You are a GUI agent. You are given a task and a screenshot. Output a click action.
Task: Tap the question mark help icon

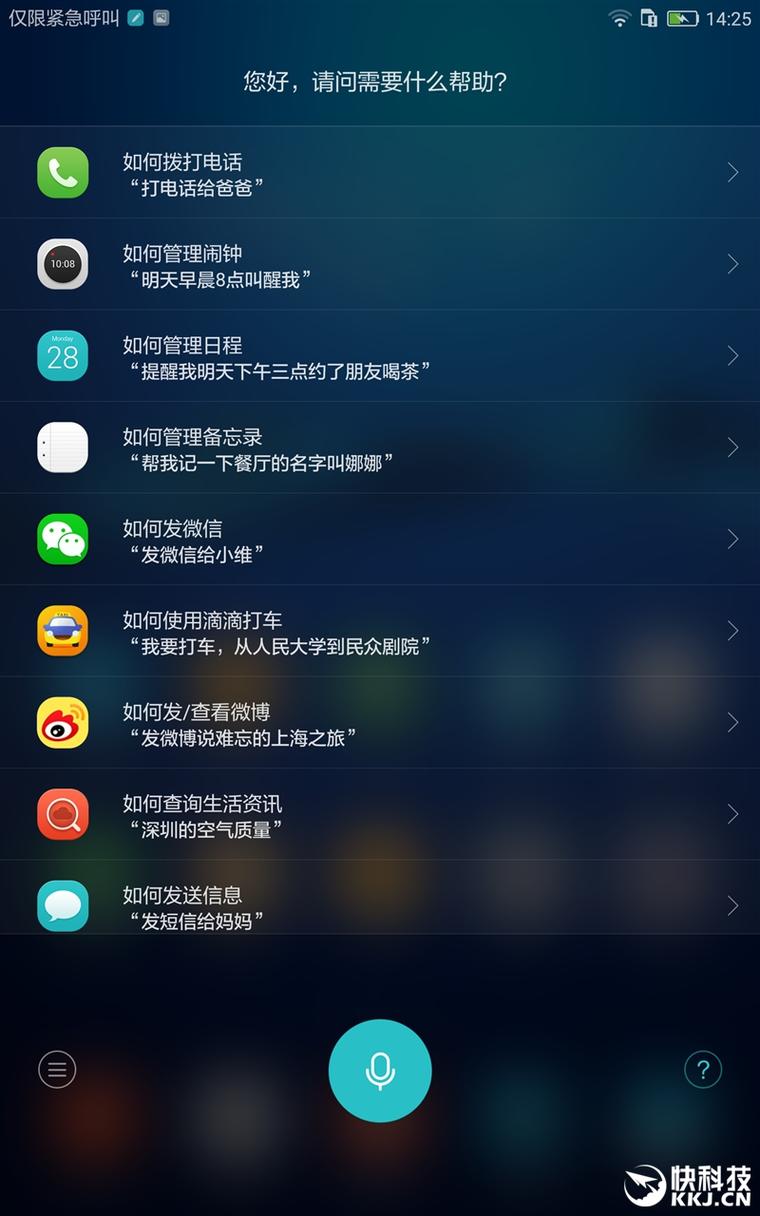click(703, 1070)
